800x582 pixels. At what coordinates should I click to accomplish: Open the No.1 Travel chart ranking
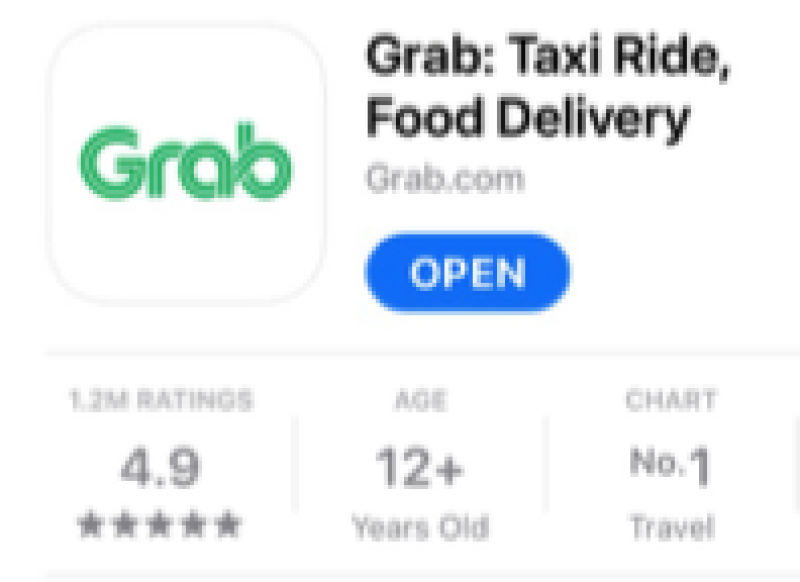[x=670, y=466]
